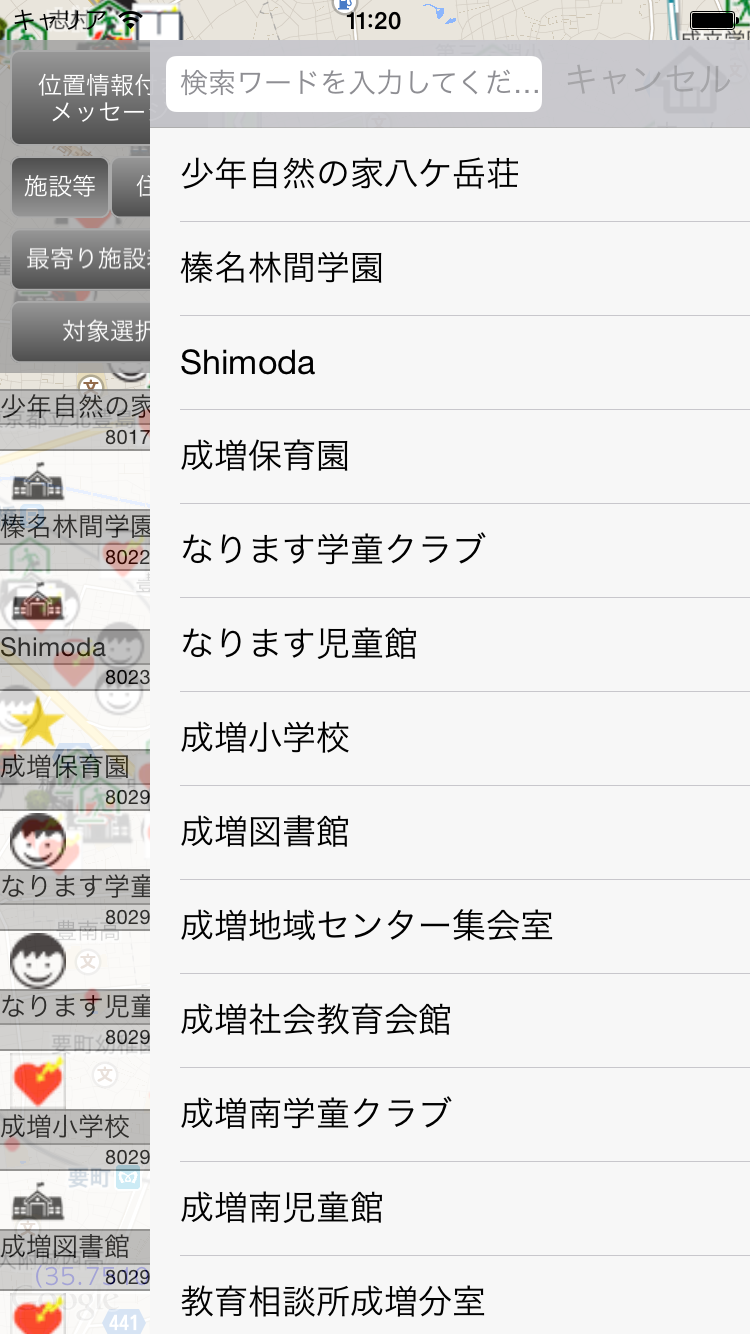Select 成増南学童クラブ
The image size is (750, 1334).
[x=450, y=1115]
